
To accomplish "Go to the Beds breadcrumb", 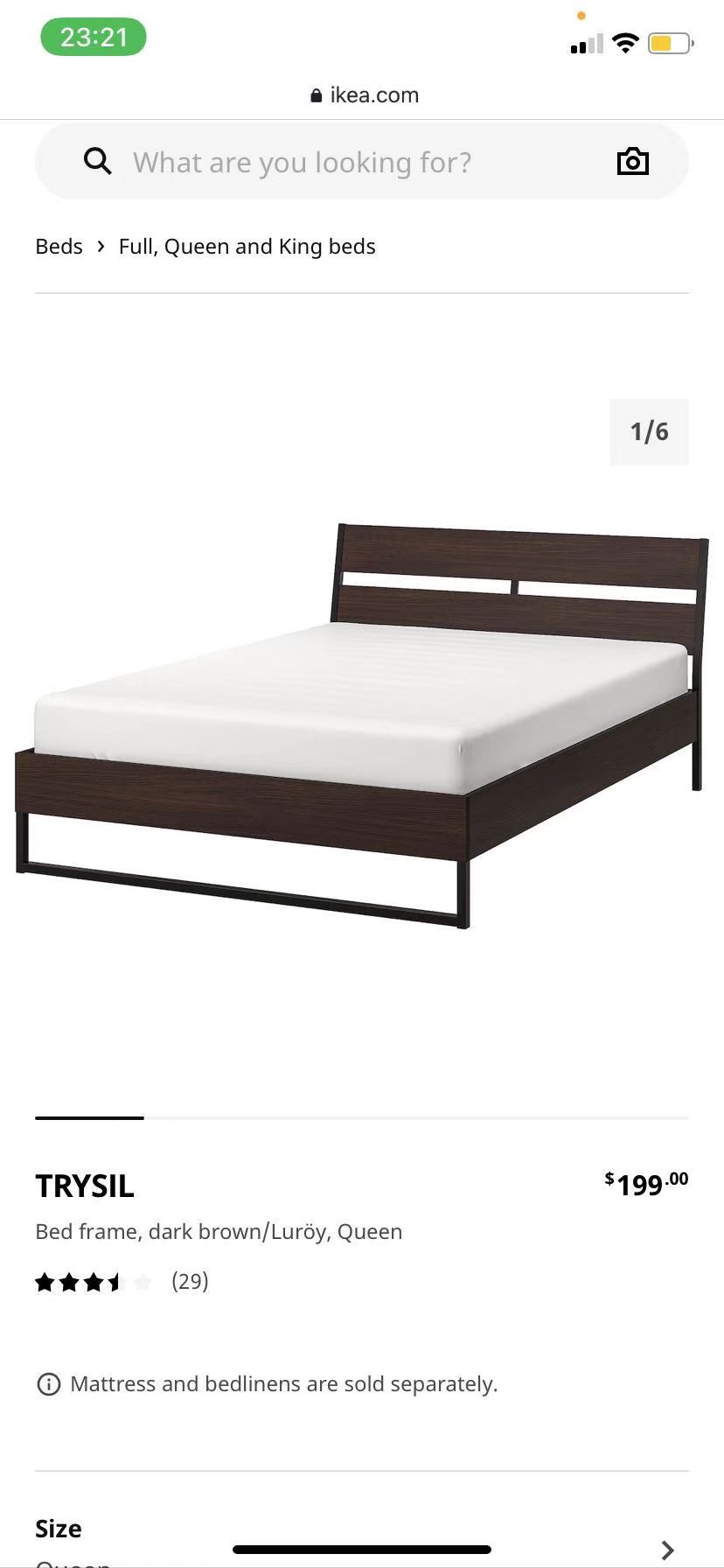I will (x=59, y=247).
